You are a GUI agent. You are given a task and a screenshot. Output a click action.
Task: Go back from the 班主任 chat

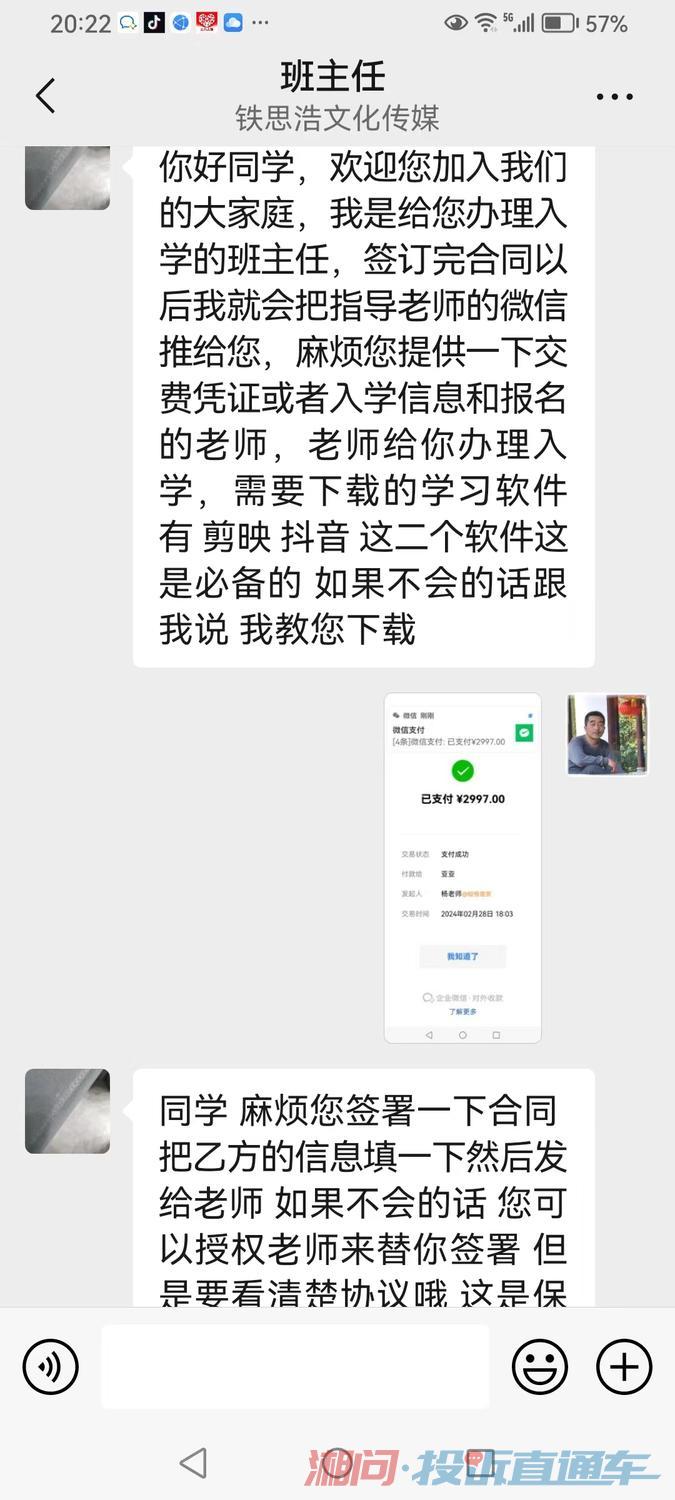(x=45, y=96)
